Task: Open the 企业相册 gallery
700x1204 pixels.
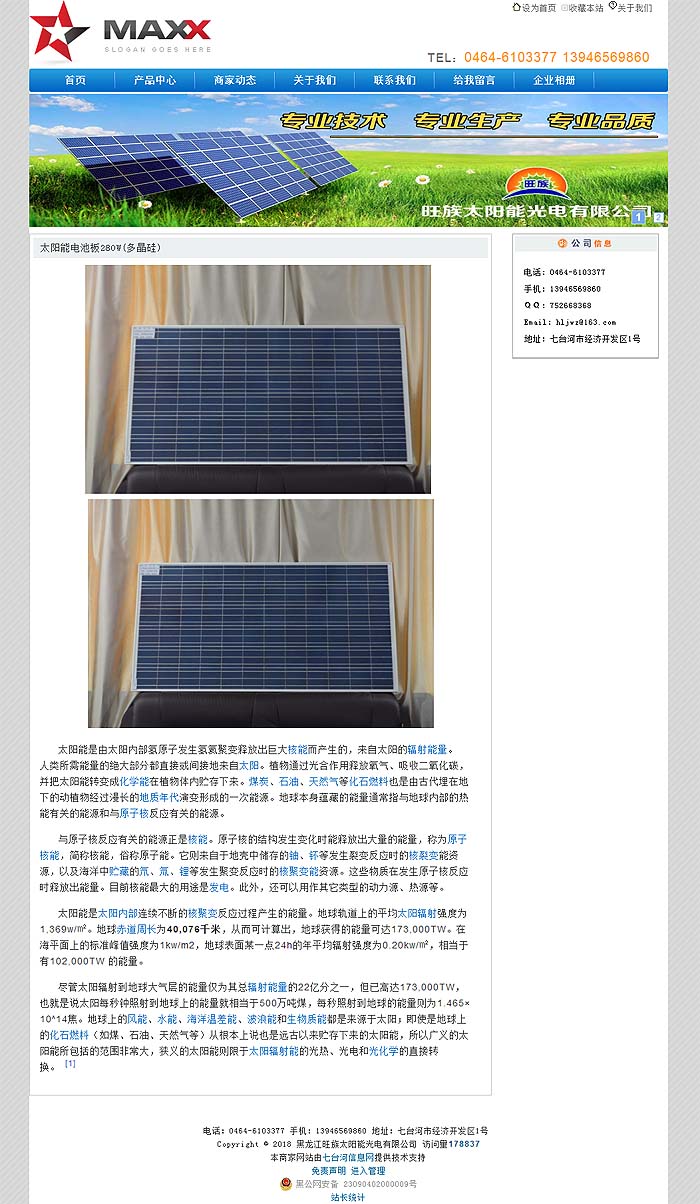Action: pyautogui.click(x=554, y=80)
